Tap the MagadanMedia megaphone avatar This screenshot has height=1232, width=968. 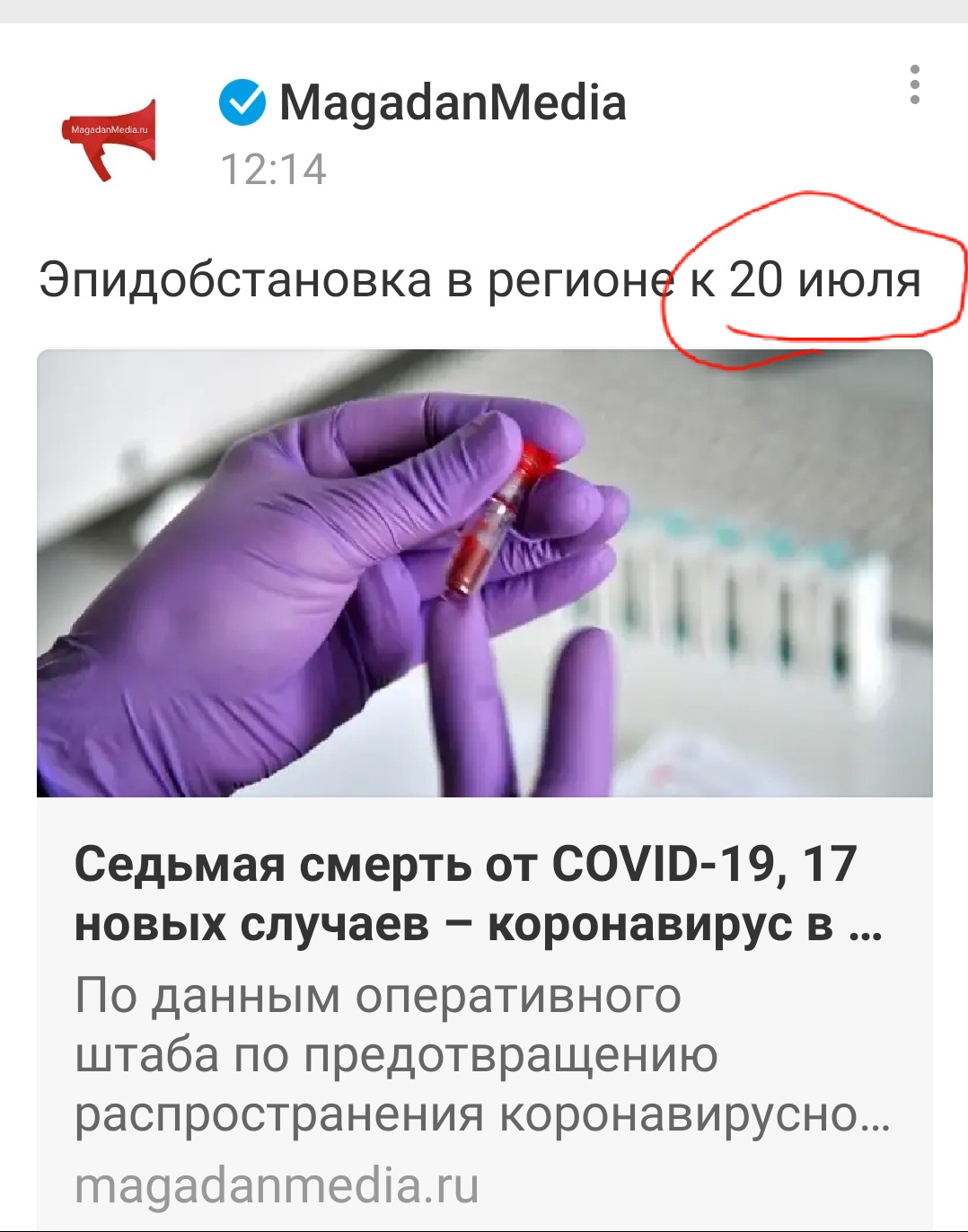110,137
